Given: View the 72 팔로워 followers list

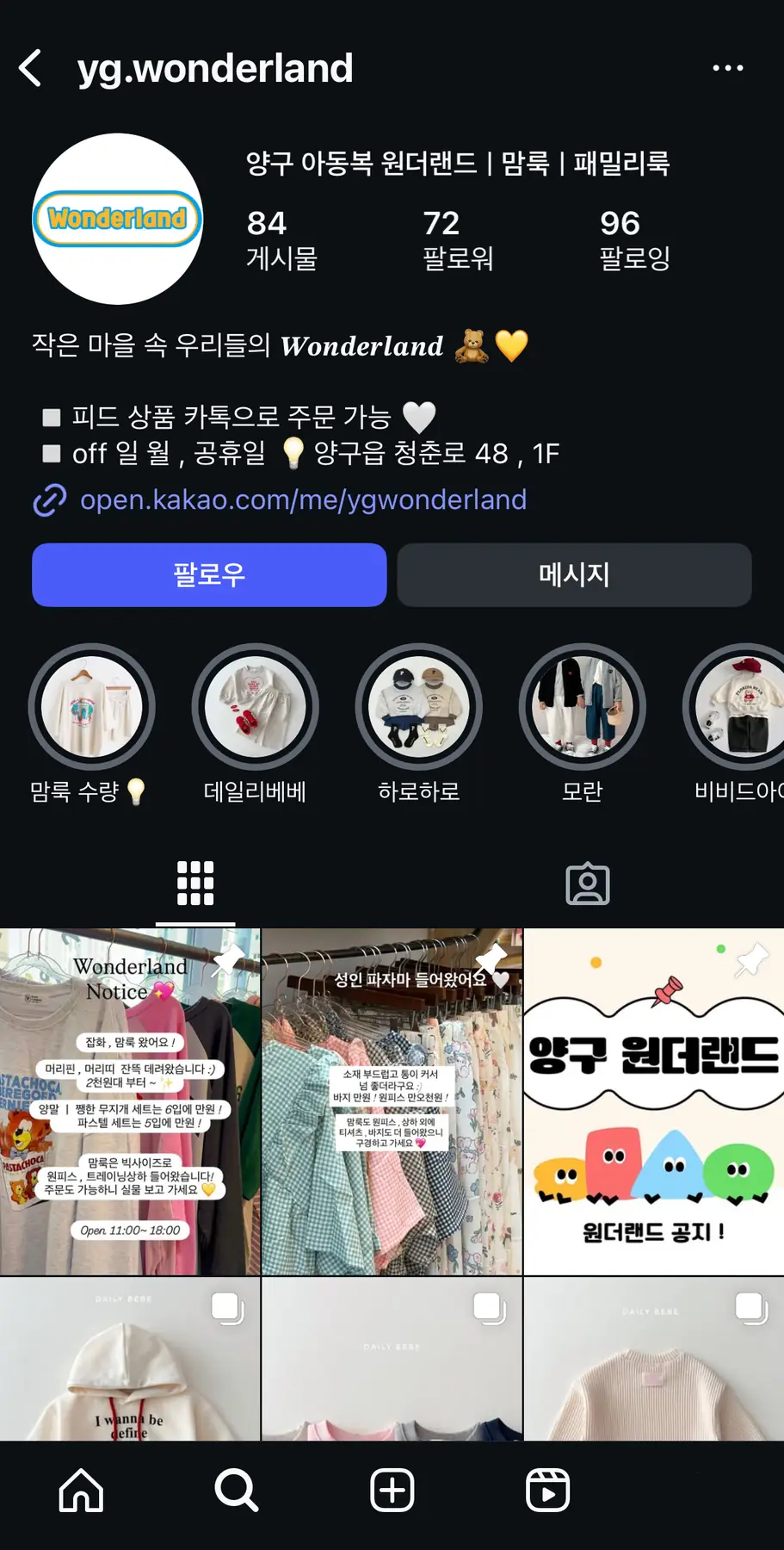Looking at the screenshot, I should (458, 239).
